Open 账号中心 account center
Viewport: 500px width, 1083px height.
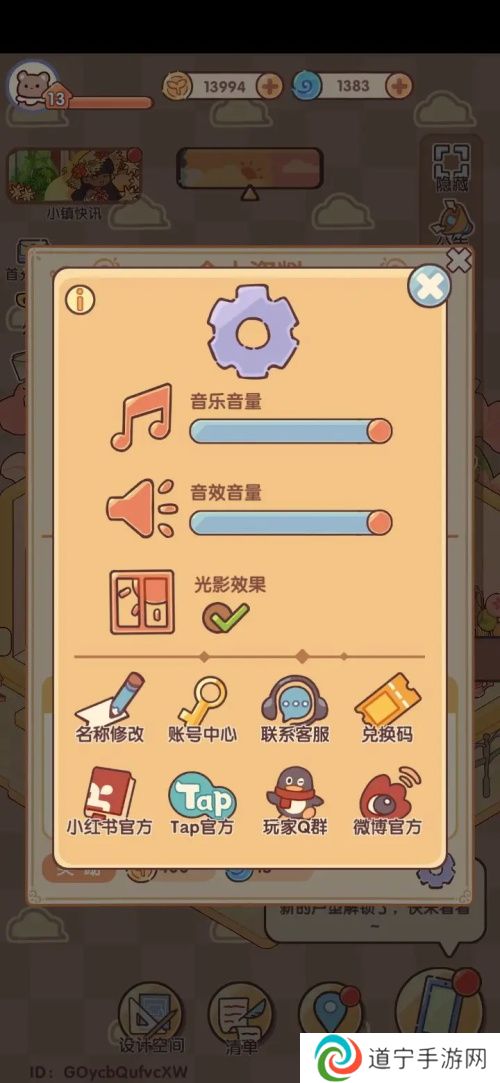pyautogui.click(x=202, y=708)
